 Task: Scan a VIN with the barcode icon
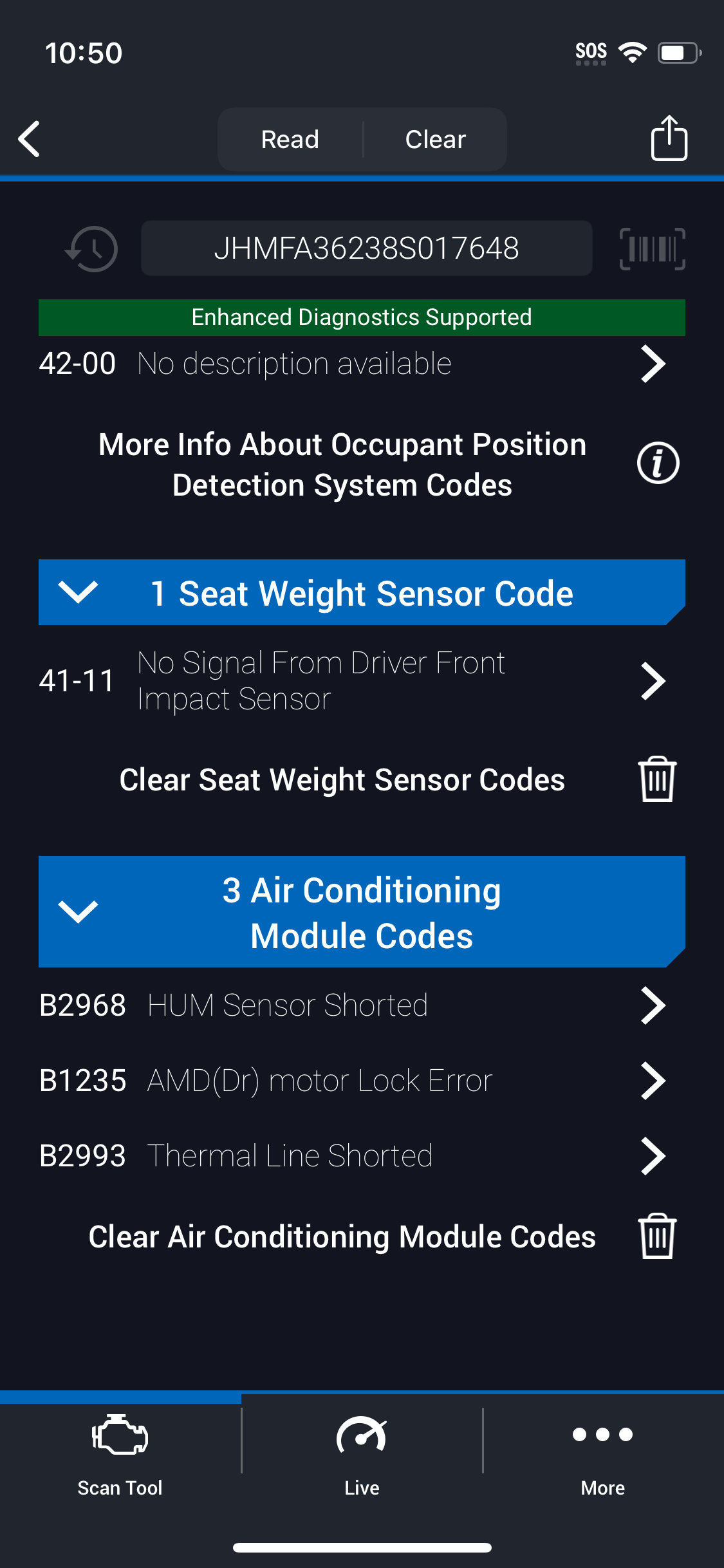click(x=652, y=248)
